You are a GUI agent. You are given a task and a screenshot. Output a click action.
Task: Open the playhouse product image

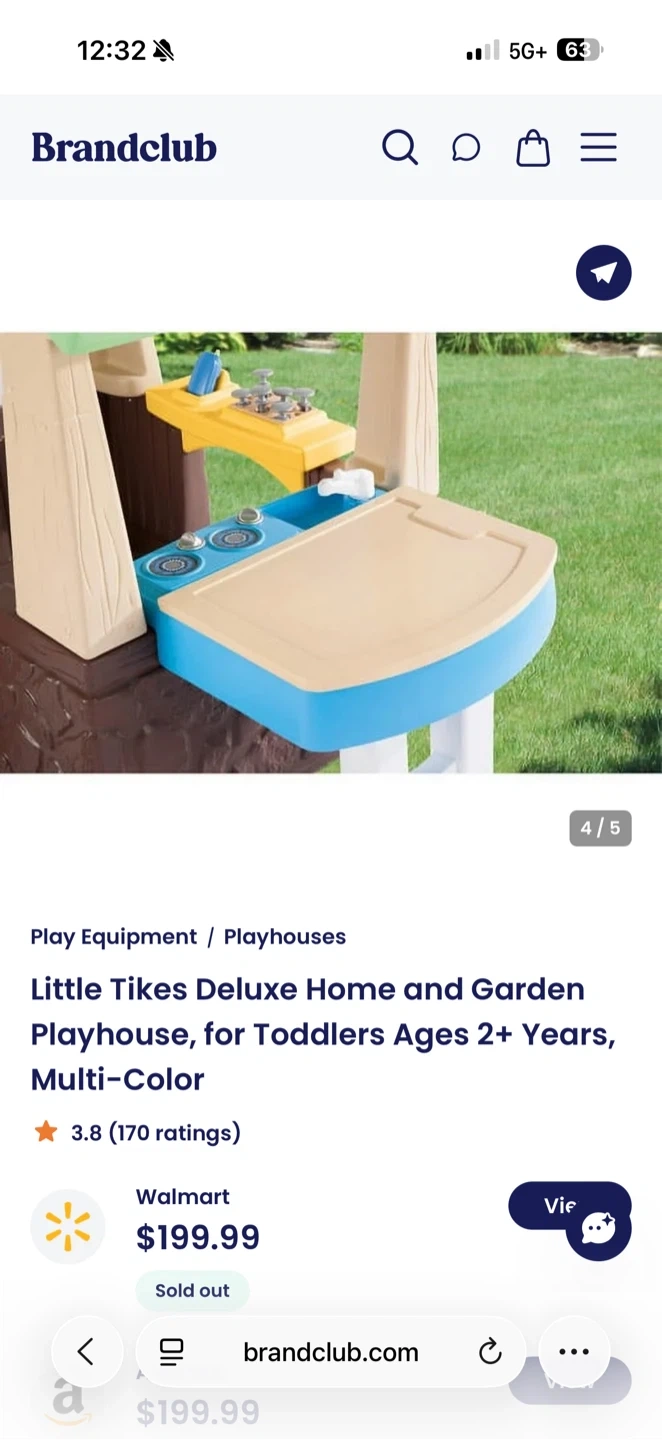331,553
